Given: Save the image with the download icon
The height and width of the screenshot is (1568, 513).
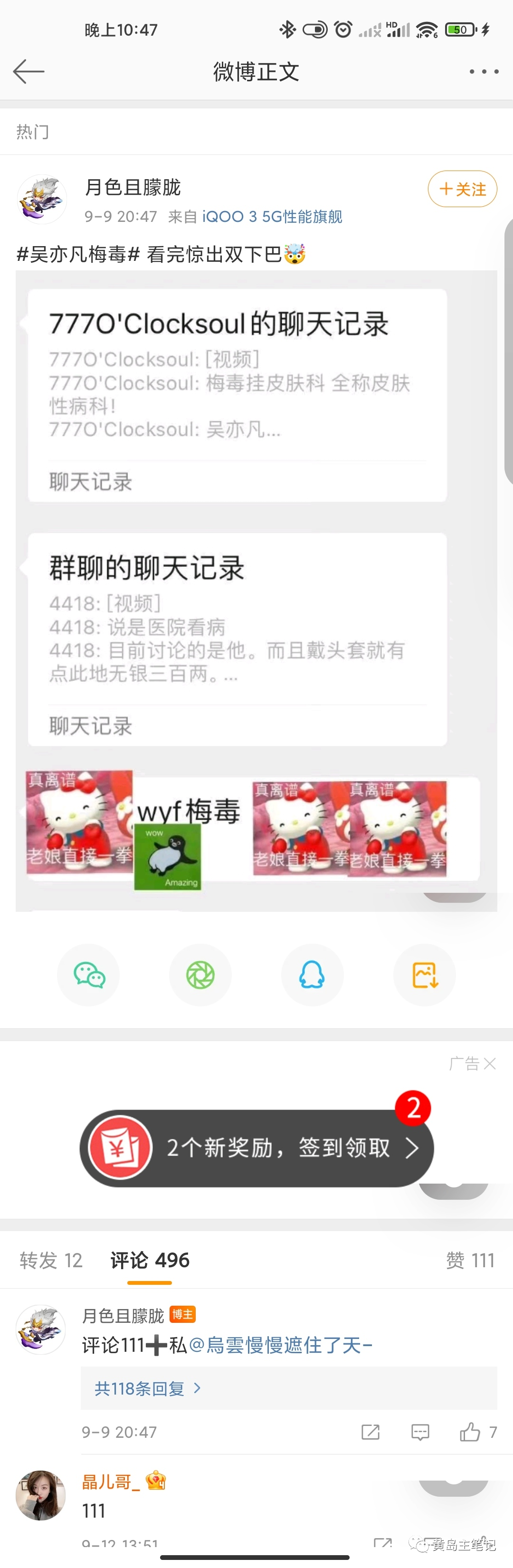Looking at the screenshot, I should (x=424, y=975).
